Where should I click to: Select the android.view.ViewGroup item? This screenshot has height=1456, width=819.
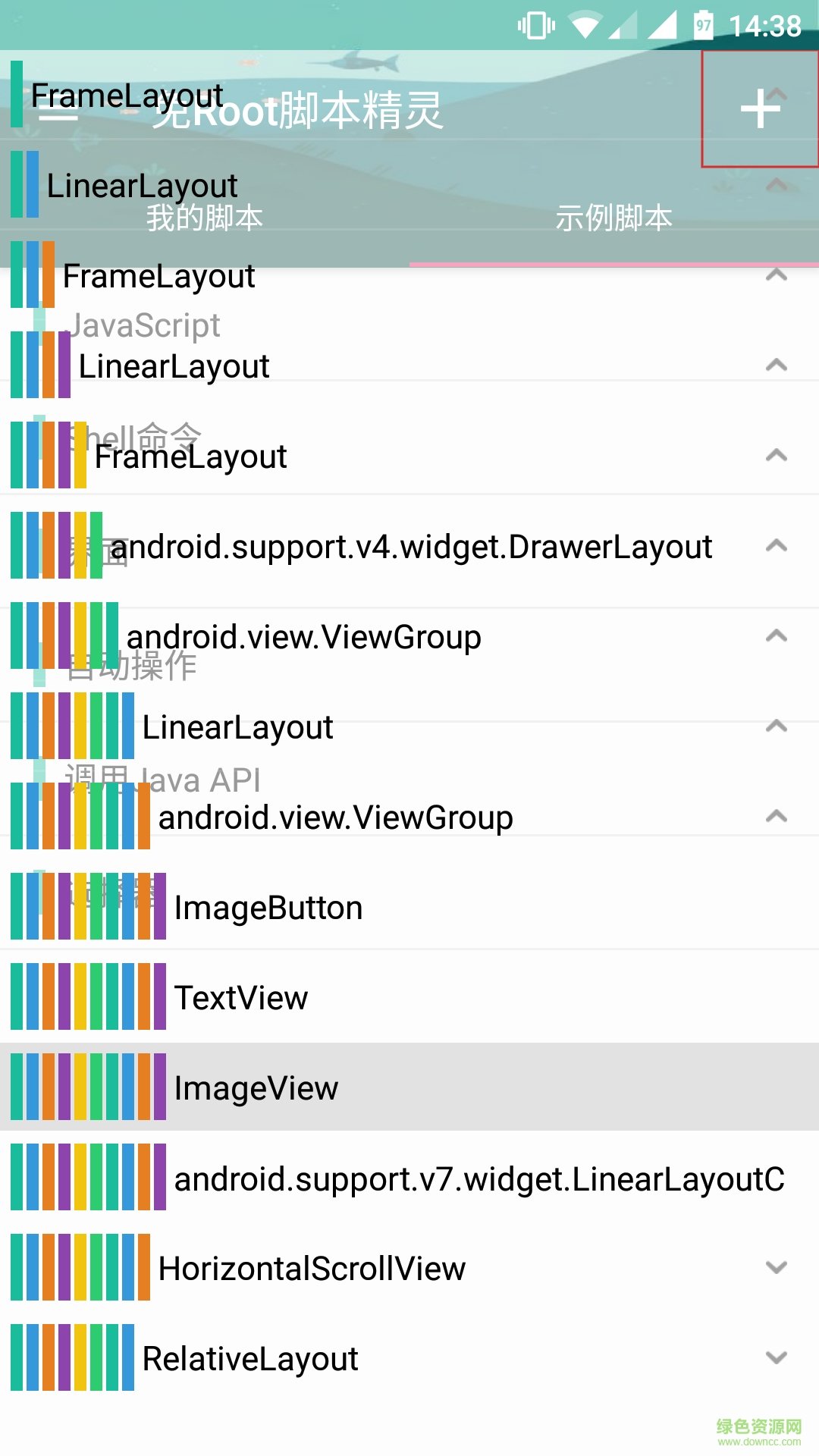[303, 636]
